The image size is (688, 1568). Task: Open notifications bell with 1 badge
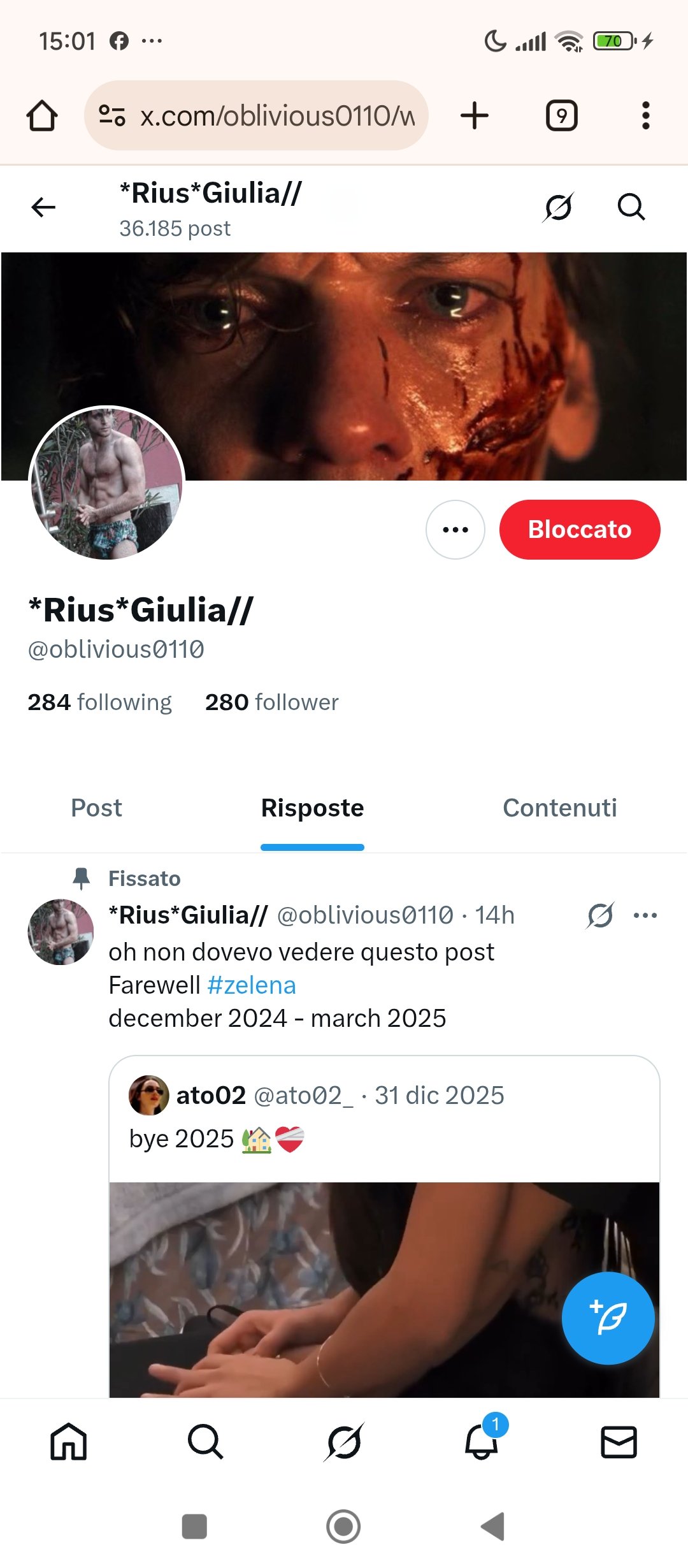482,1442
